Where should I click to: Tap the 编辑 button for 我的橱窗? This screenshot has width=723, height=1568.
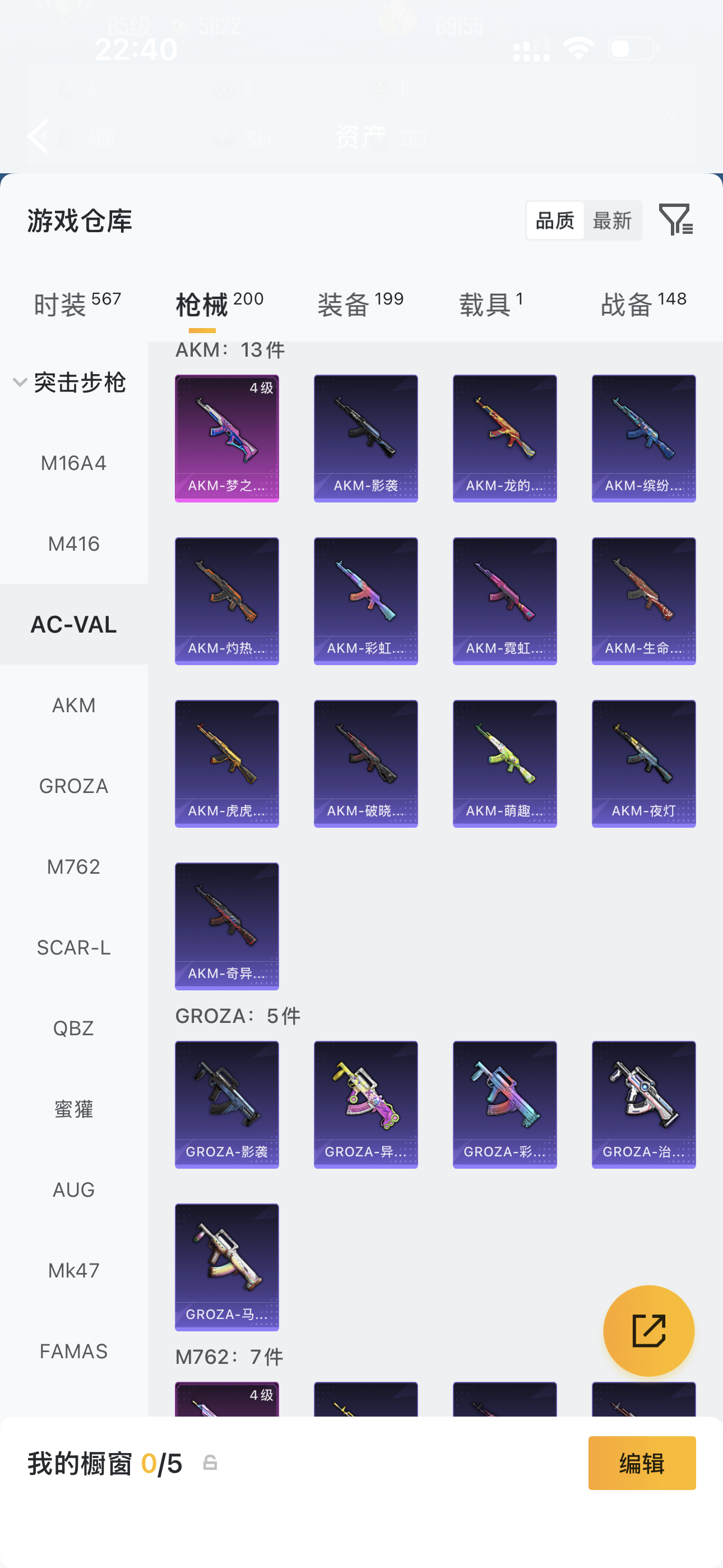coord(641,1463)
